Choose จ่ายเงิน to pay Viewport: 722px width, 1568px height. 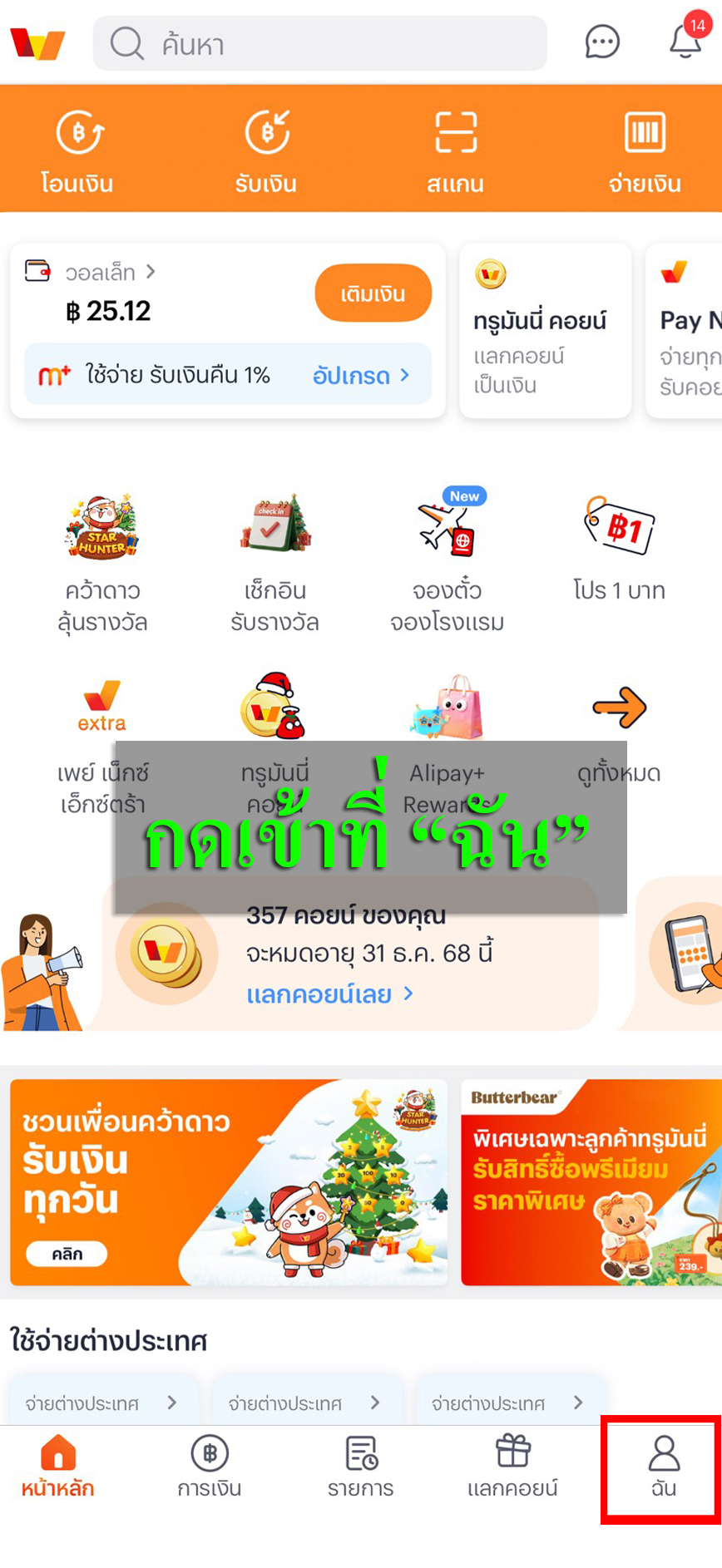645,151
